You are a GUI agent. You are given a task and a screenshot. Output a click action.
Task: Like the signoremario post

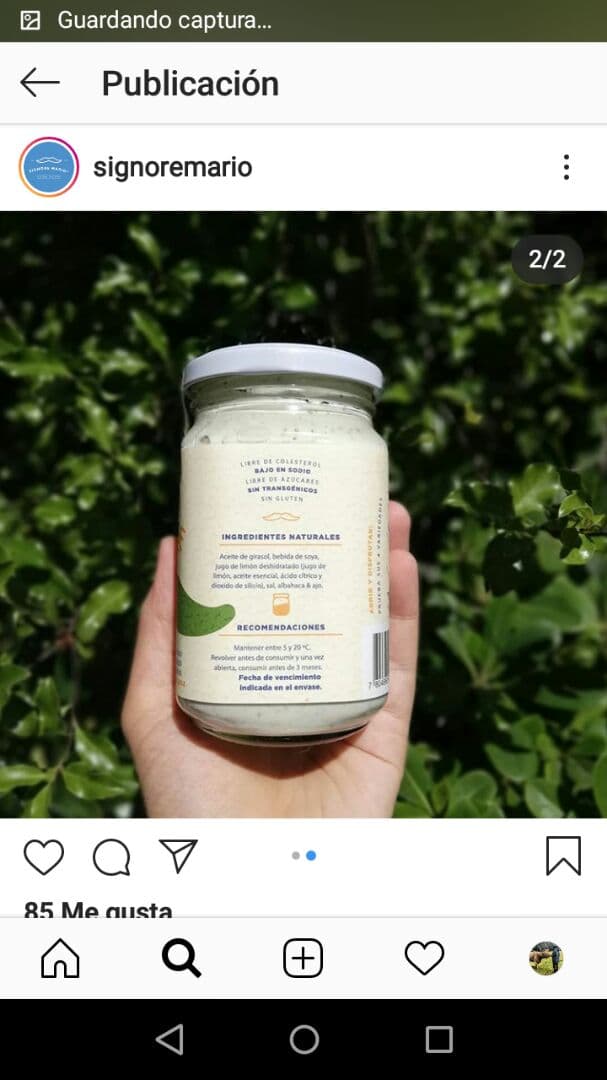click(44, 857)
